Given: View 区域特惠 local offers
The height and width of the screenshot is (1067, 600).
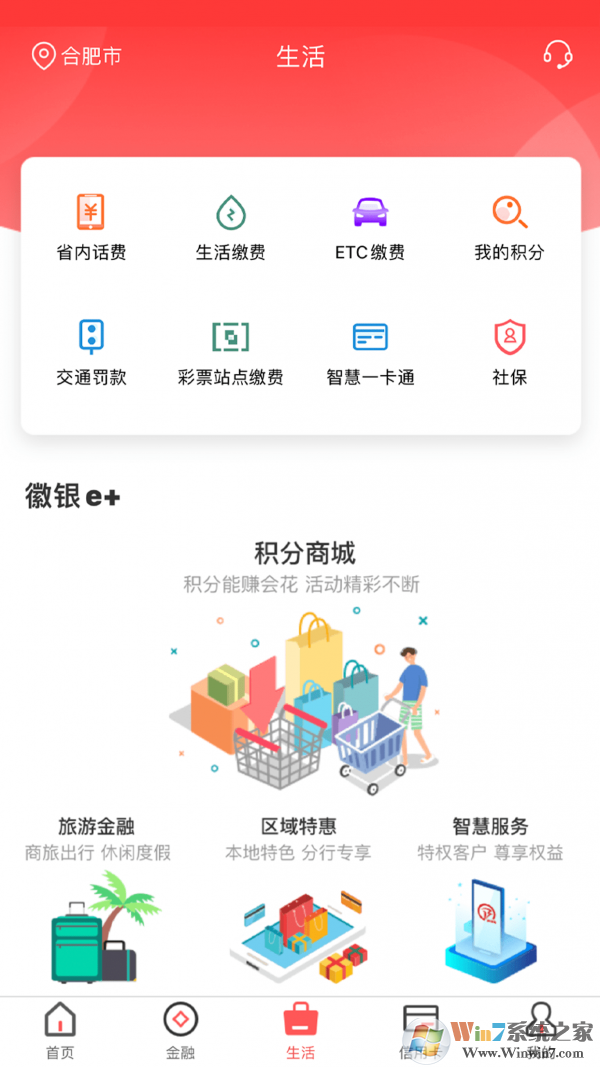Looking at the screenshot, I should coord(298,900).
